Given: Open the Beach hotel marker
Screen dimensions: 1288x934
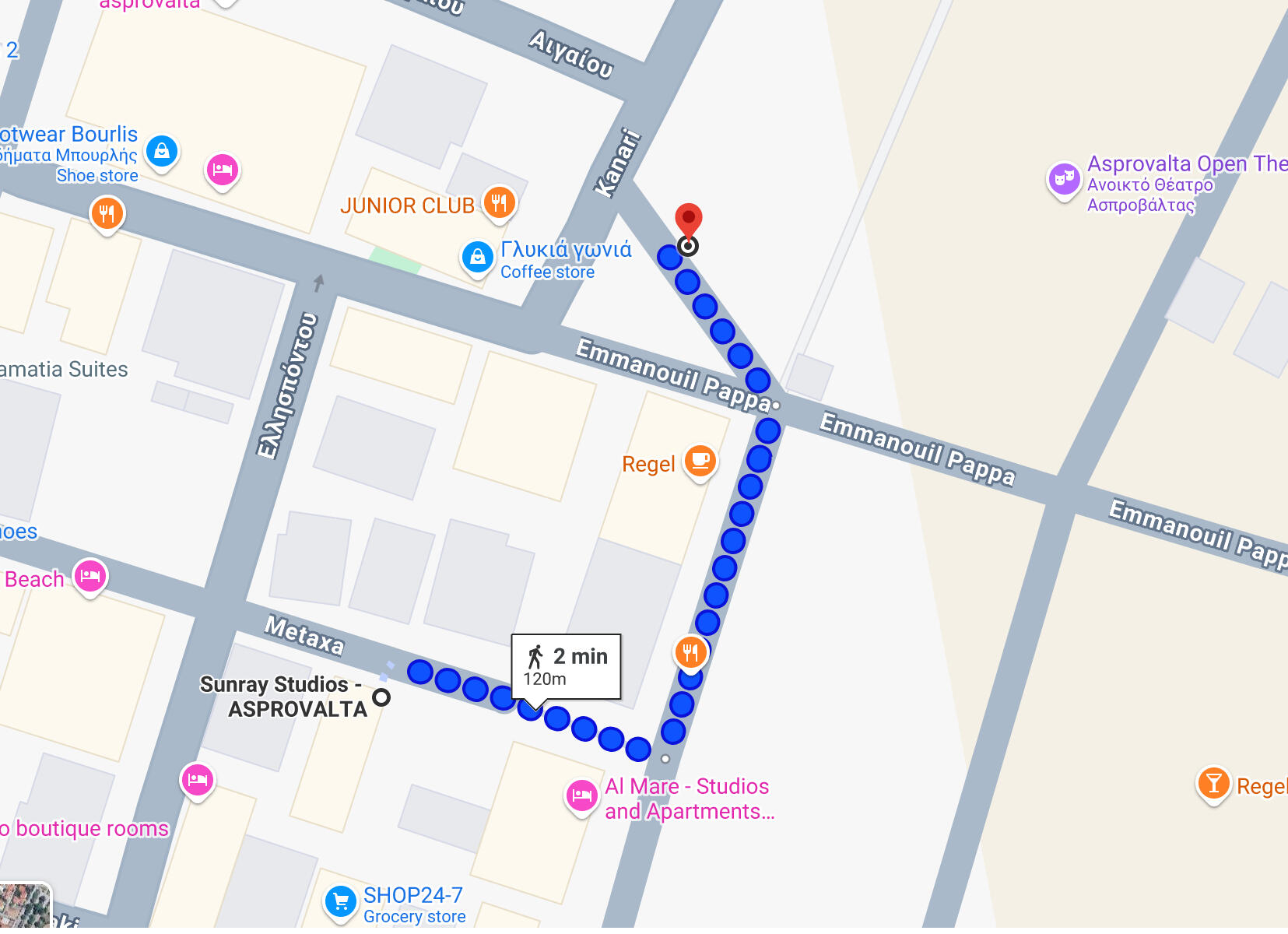Looking at the screenshot, I should coord(90,578).
